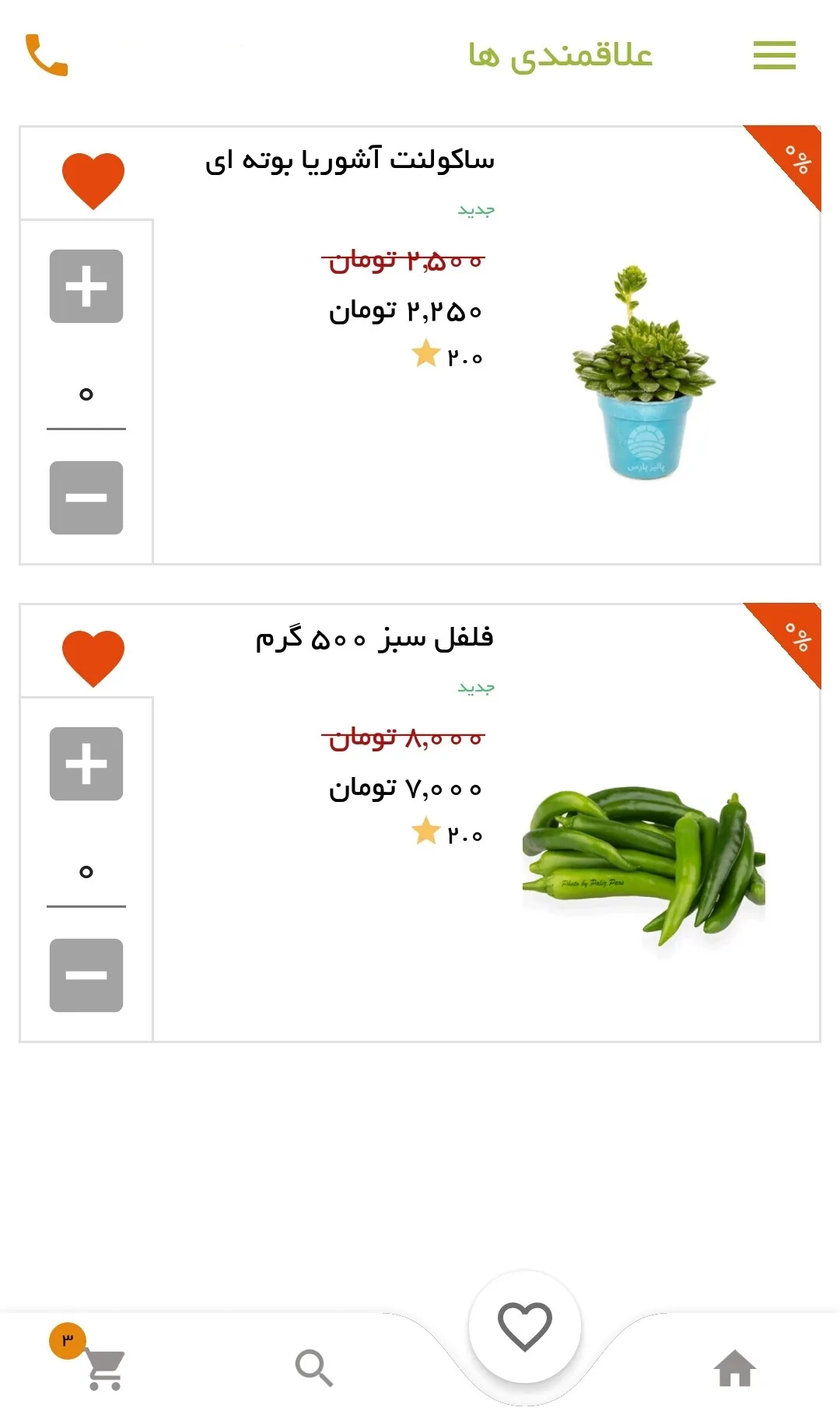Go to the home tab
Viewport: 840px width, 1425px height.
(735, 1368)
